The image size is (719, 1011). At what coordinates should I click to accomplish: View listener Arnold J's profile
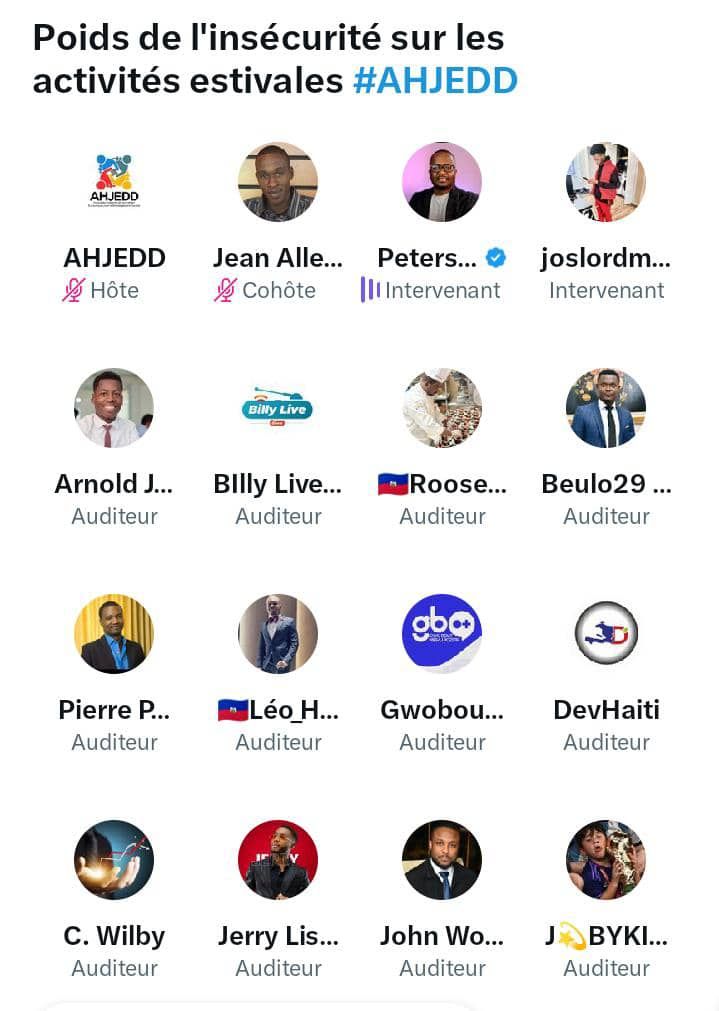coord(114,408)
